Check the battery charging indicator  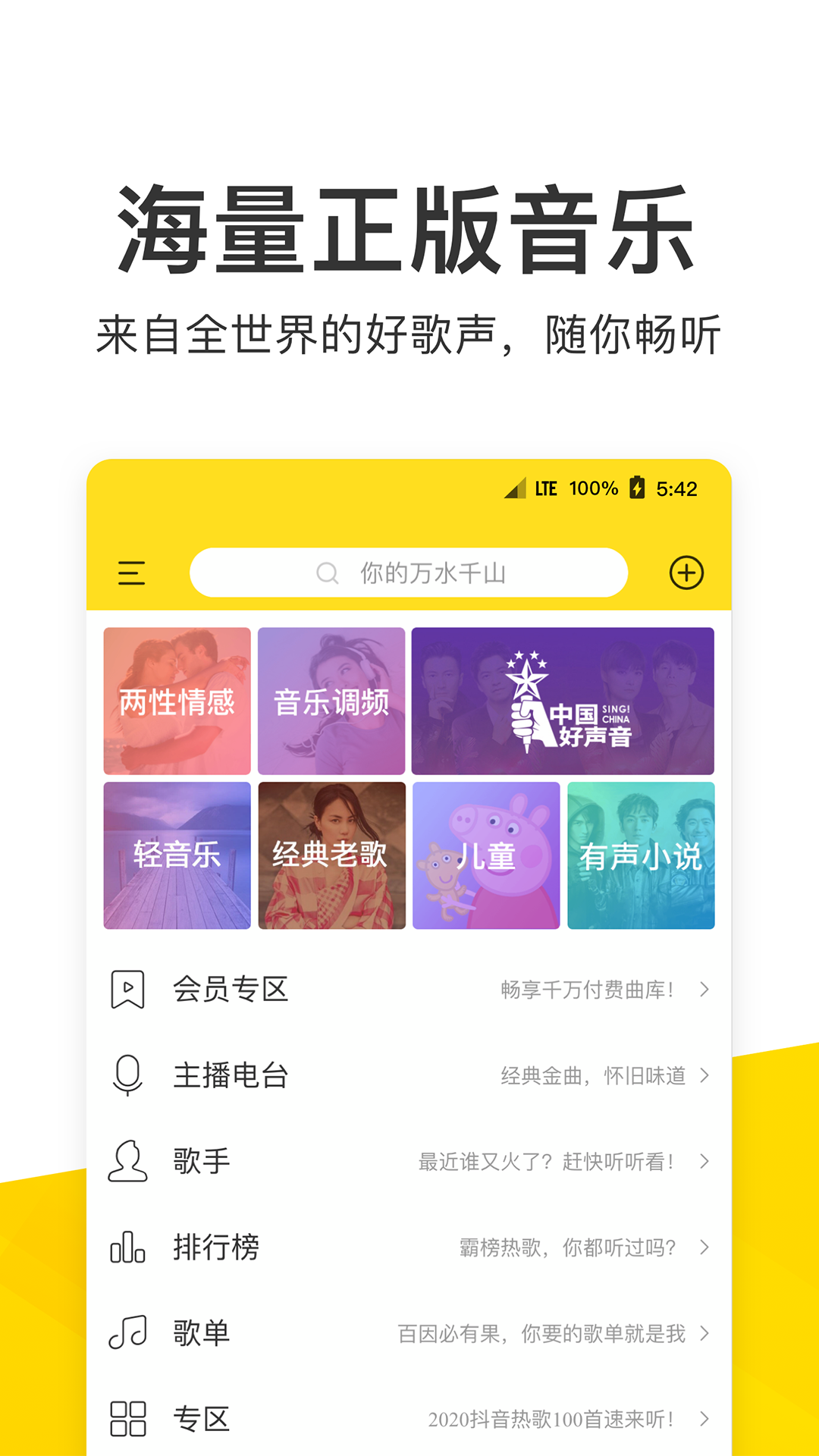coord(638,488)
